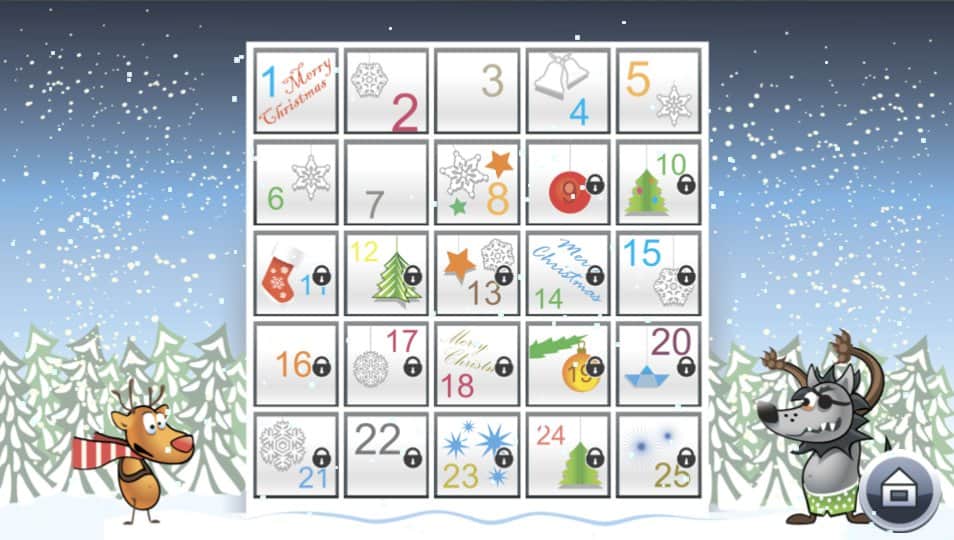This screenshot has width=954, height=540.
Task: Tap door number 5
Action: [658, 91]
